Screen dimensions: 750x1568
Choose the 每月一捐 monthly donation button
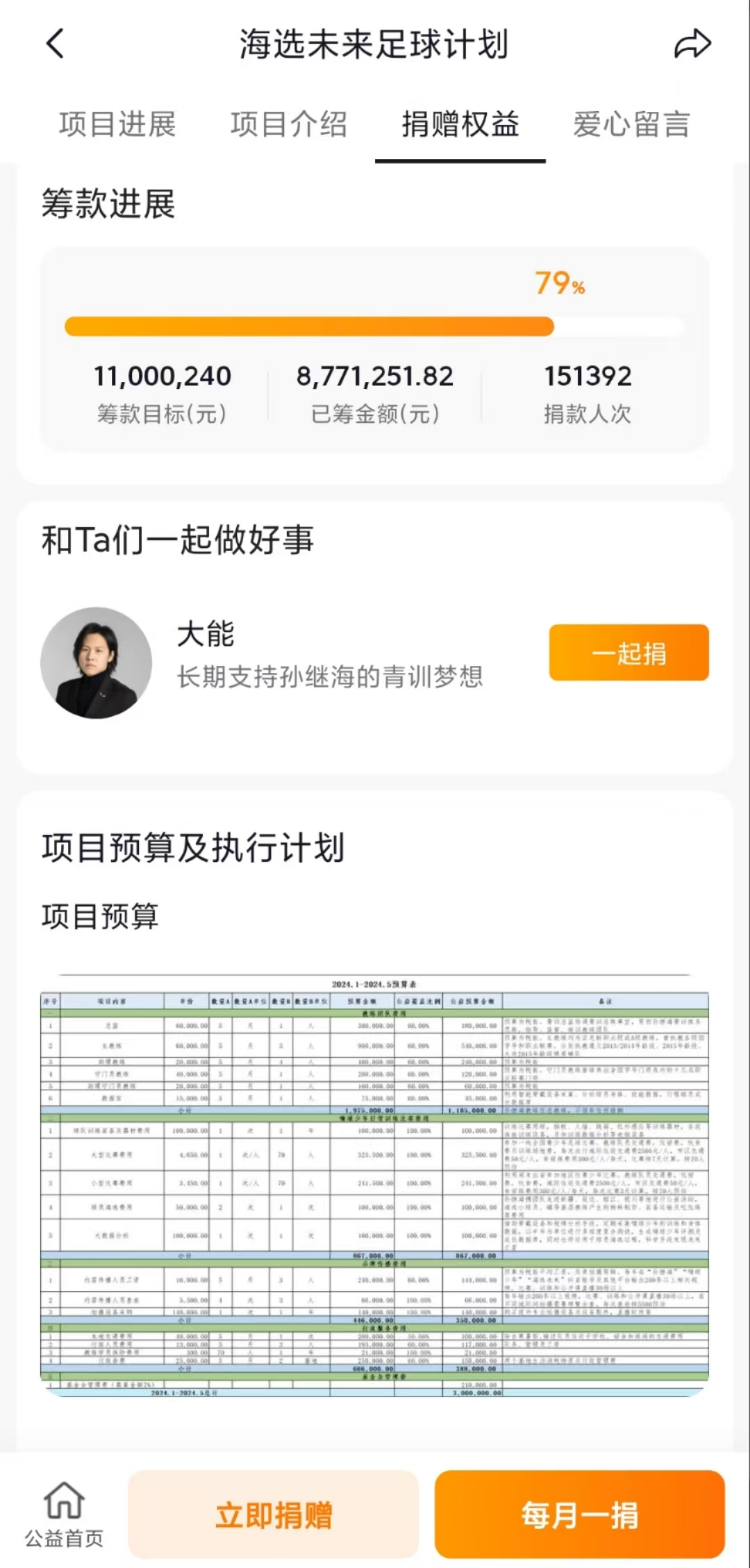click(x=579, y=1514)
